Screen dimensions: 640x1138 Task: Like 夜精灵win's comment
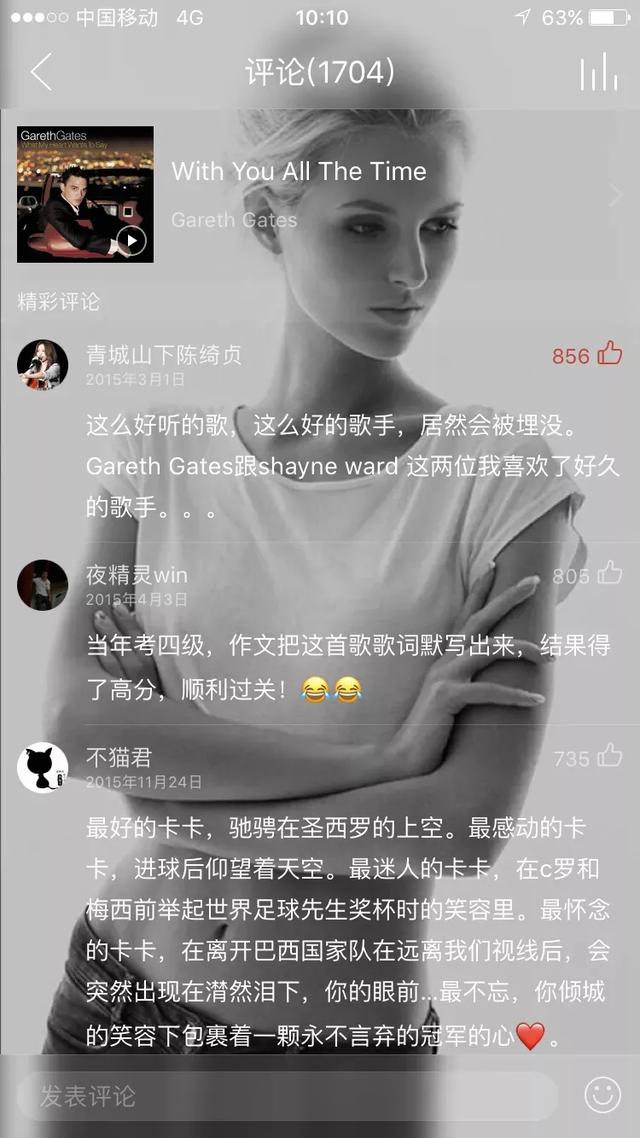[608, 575]
